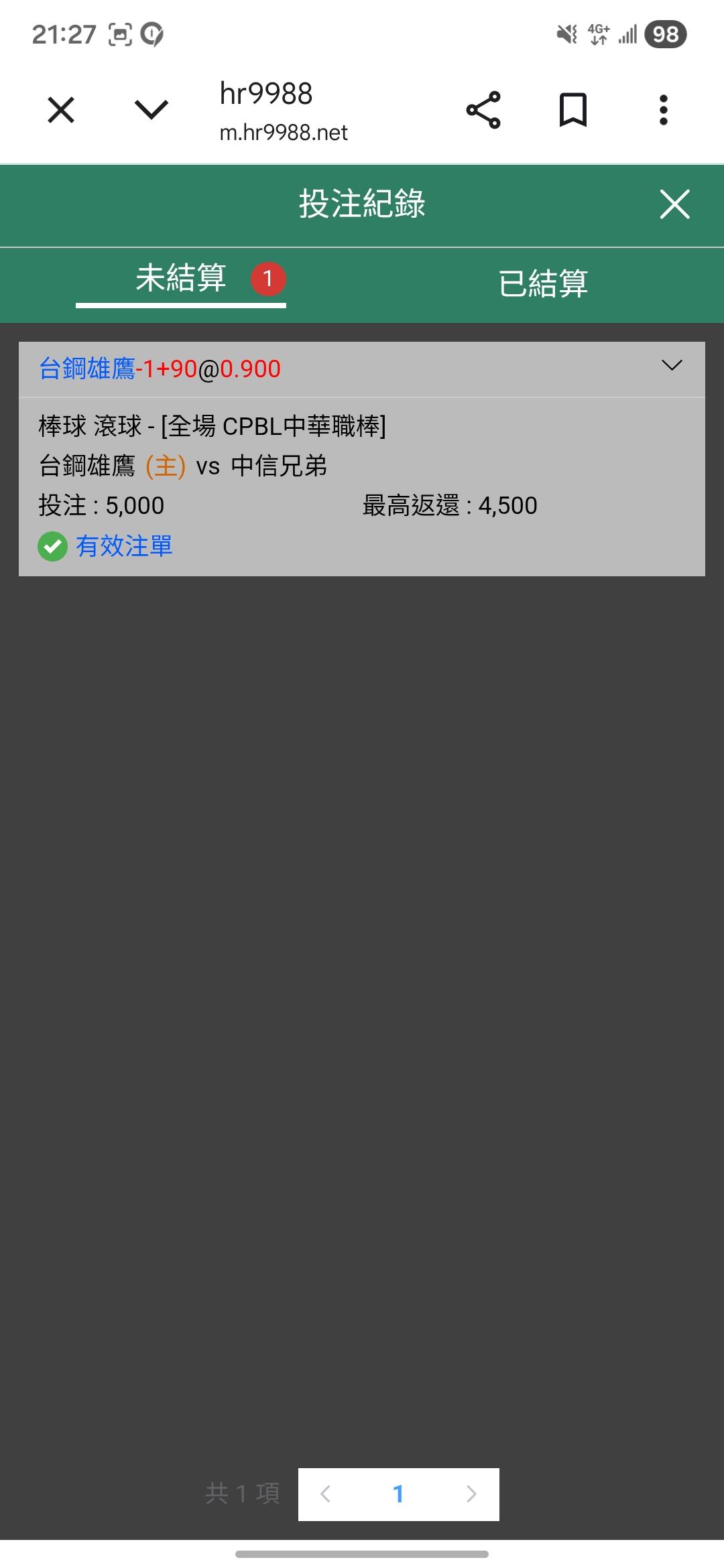
Task: Close the browser tab with X
Action: pos(61,110)
